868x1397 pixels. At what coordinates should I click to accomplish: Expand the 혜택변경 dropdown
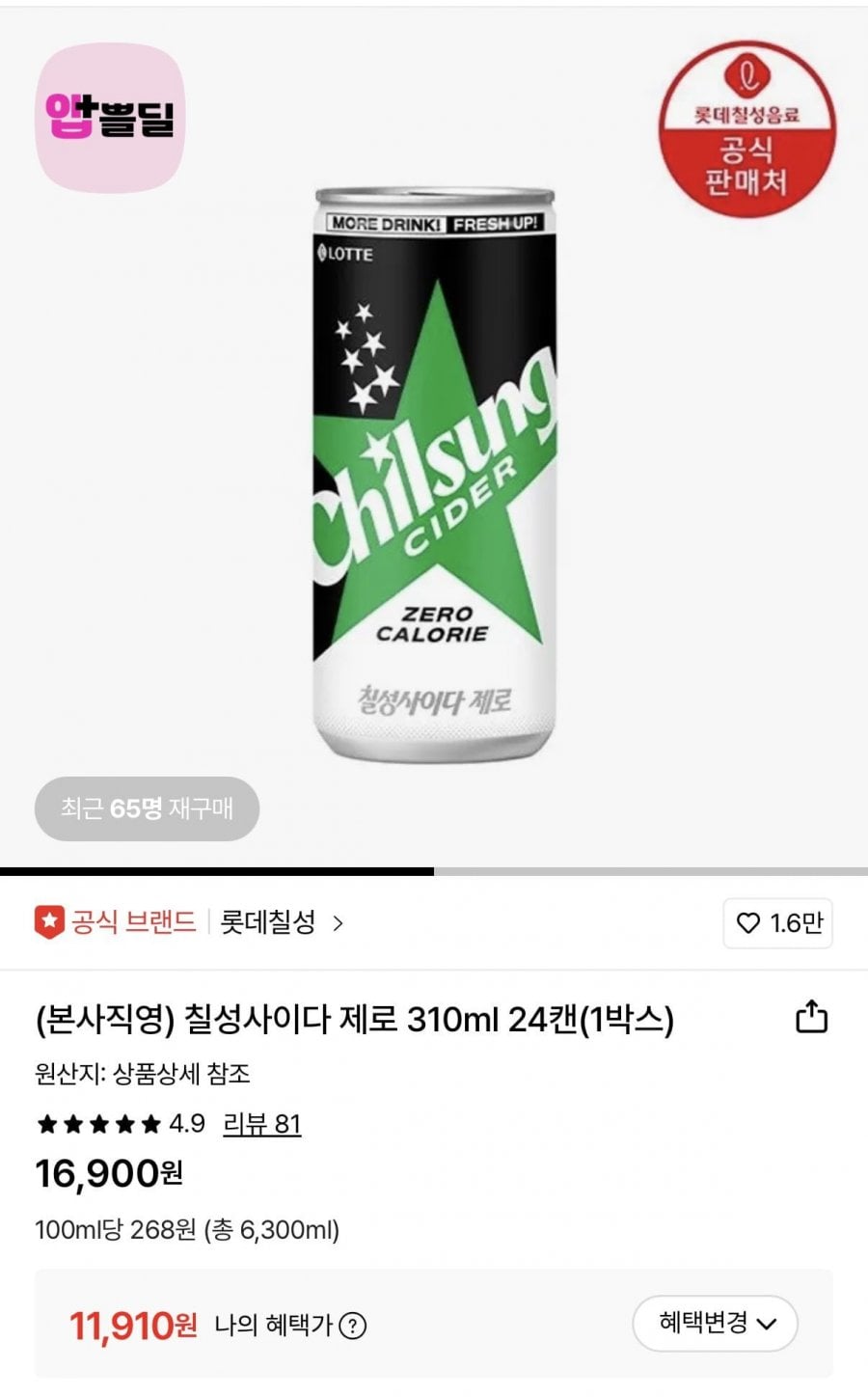click(715, 1324)
